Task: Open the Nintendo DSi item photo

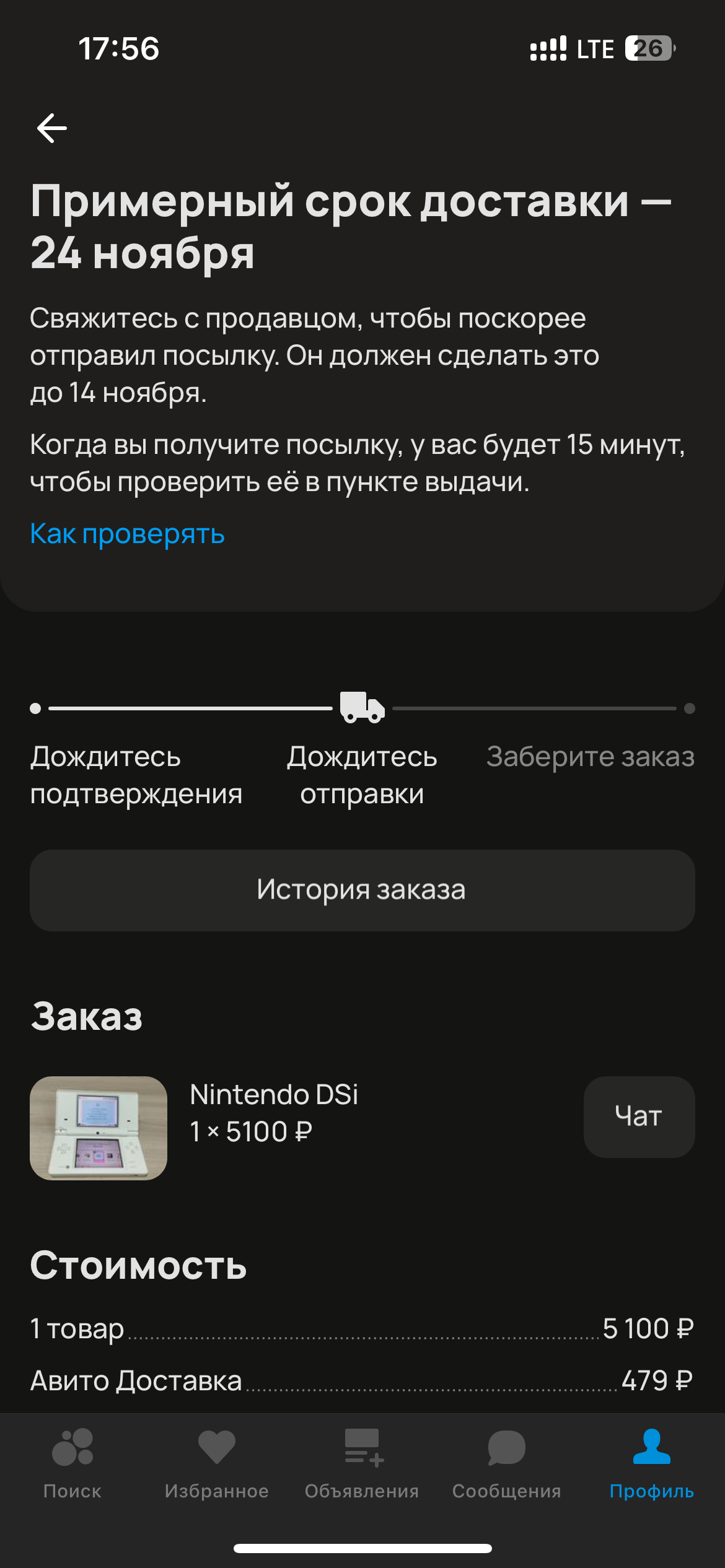Action: tap(99, 1128)
